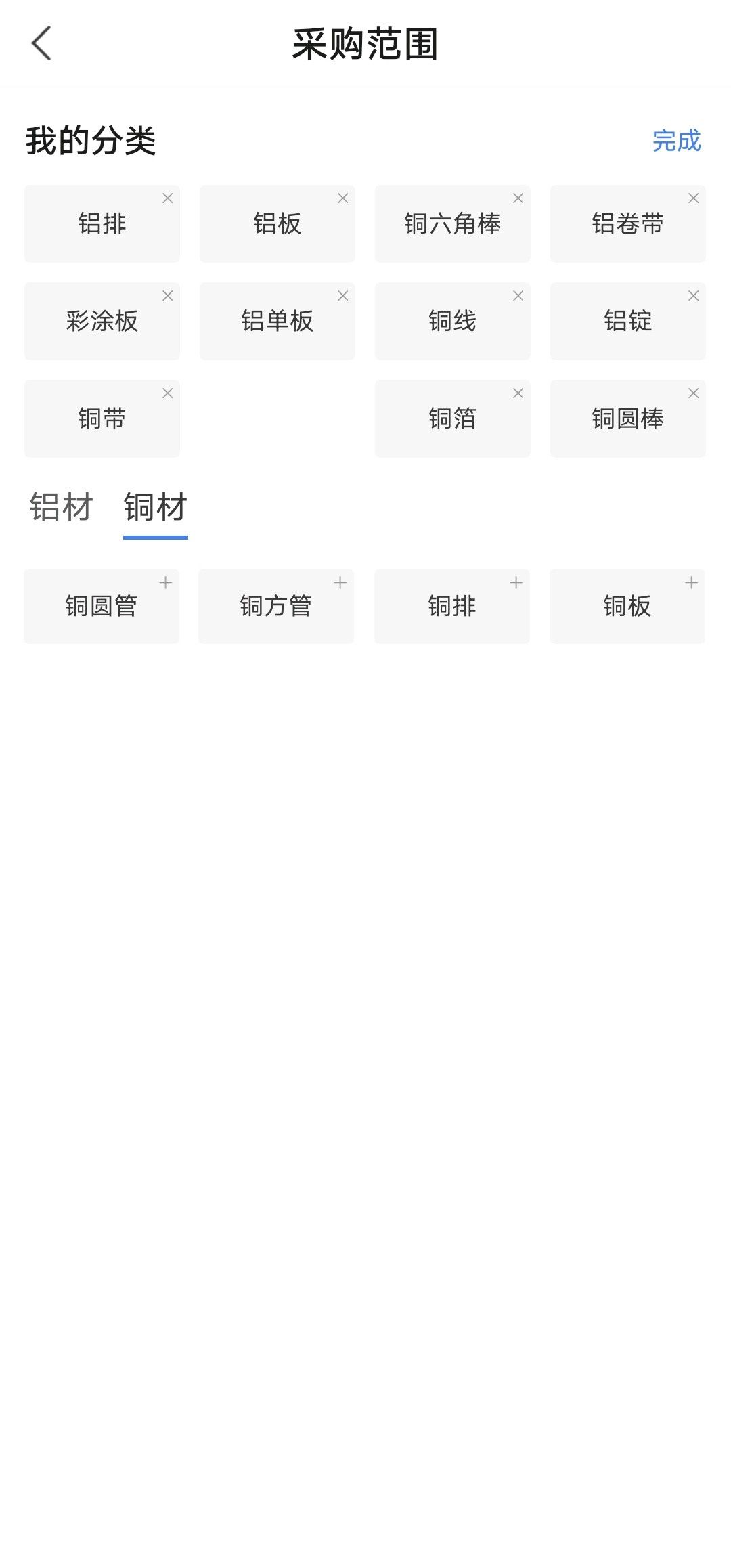Remove 铜线 from my categories
This screenshot has width=731, height=1568.
[518, 296]
